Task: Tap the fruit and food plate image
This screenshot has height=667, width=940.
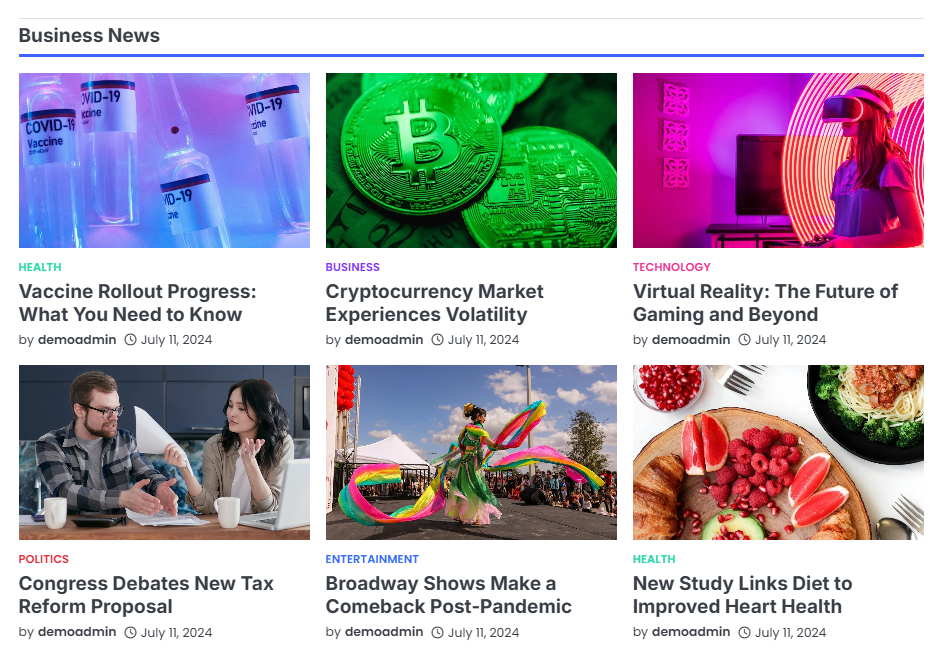Action: point(778,452)
